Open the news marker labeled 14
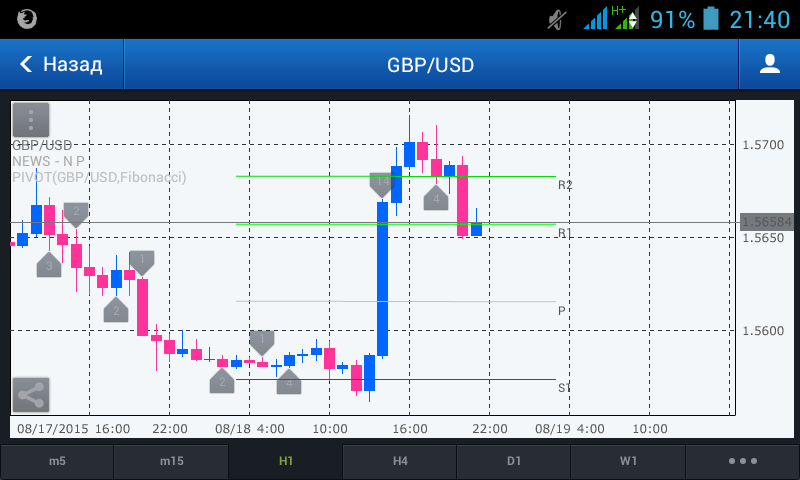This screenshot has height=480, width=800. (x=382, y=184)
